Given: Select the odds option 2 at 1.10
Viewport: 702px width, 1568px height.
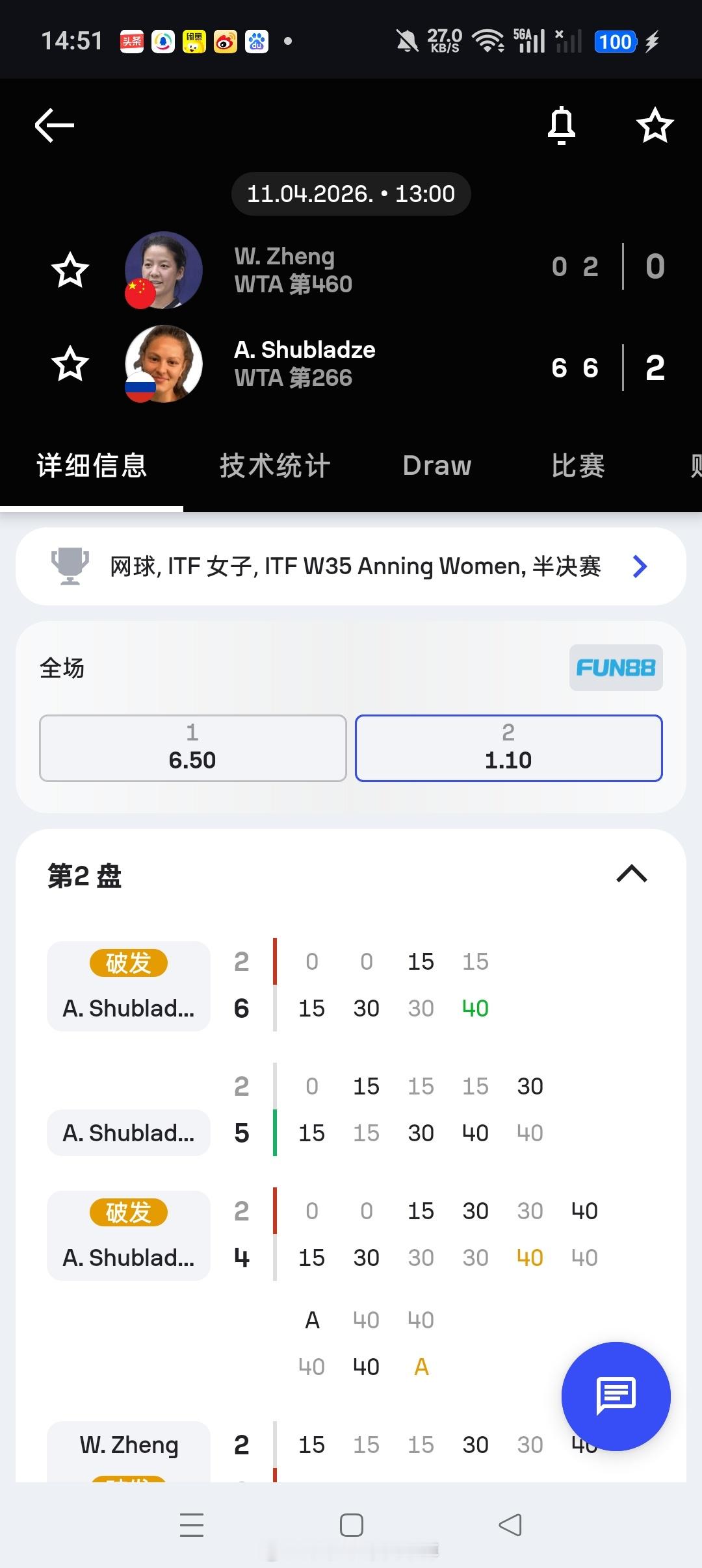Looking at the screenshot, I should pyautogui.click(x=508, y=748).
